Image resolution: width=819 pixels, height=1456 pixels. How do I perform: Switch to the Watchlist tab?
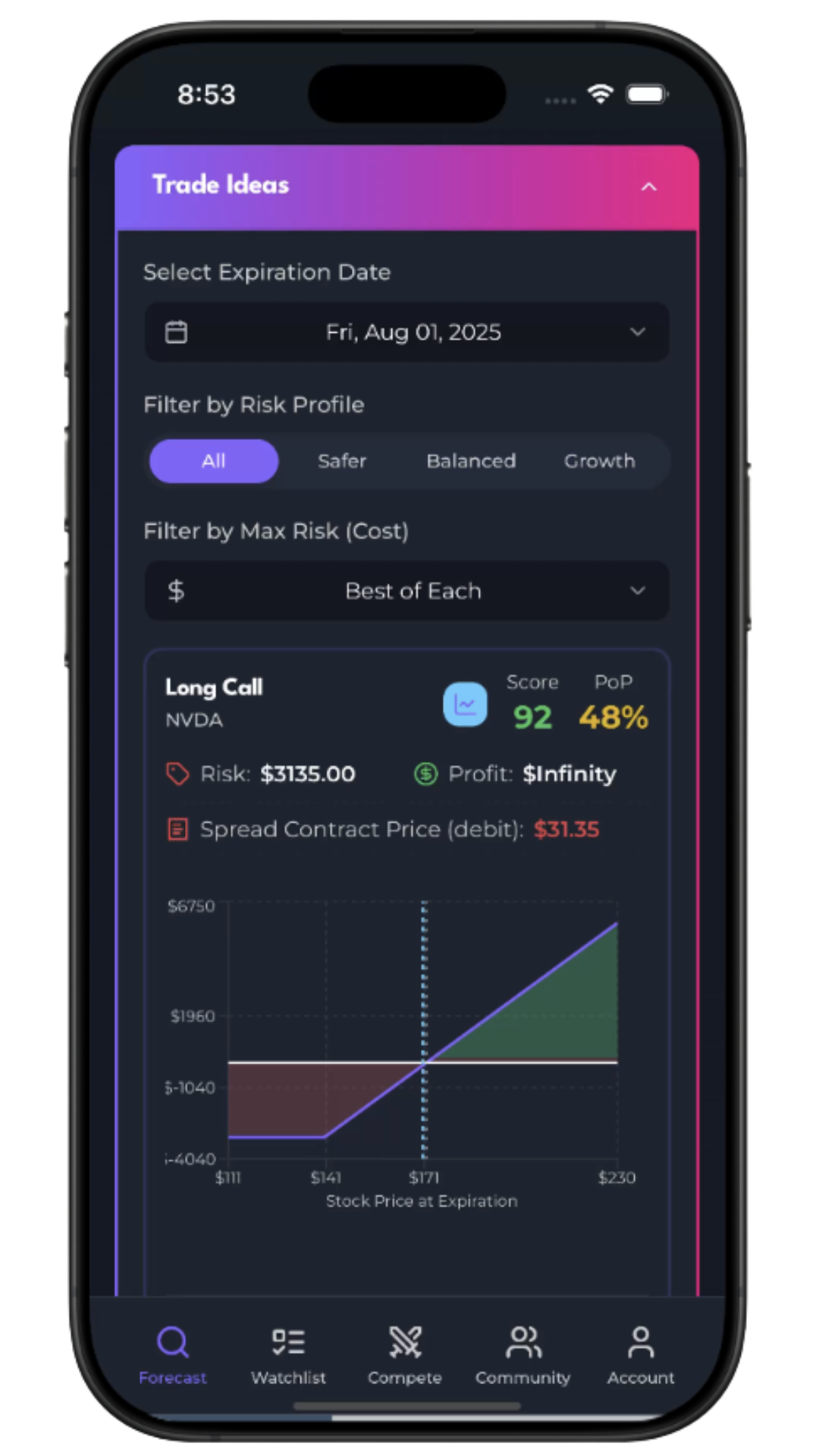coord(288,1354)
